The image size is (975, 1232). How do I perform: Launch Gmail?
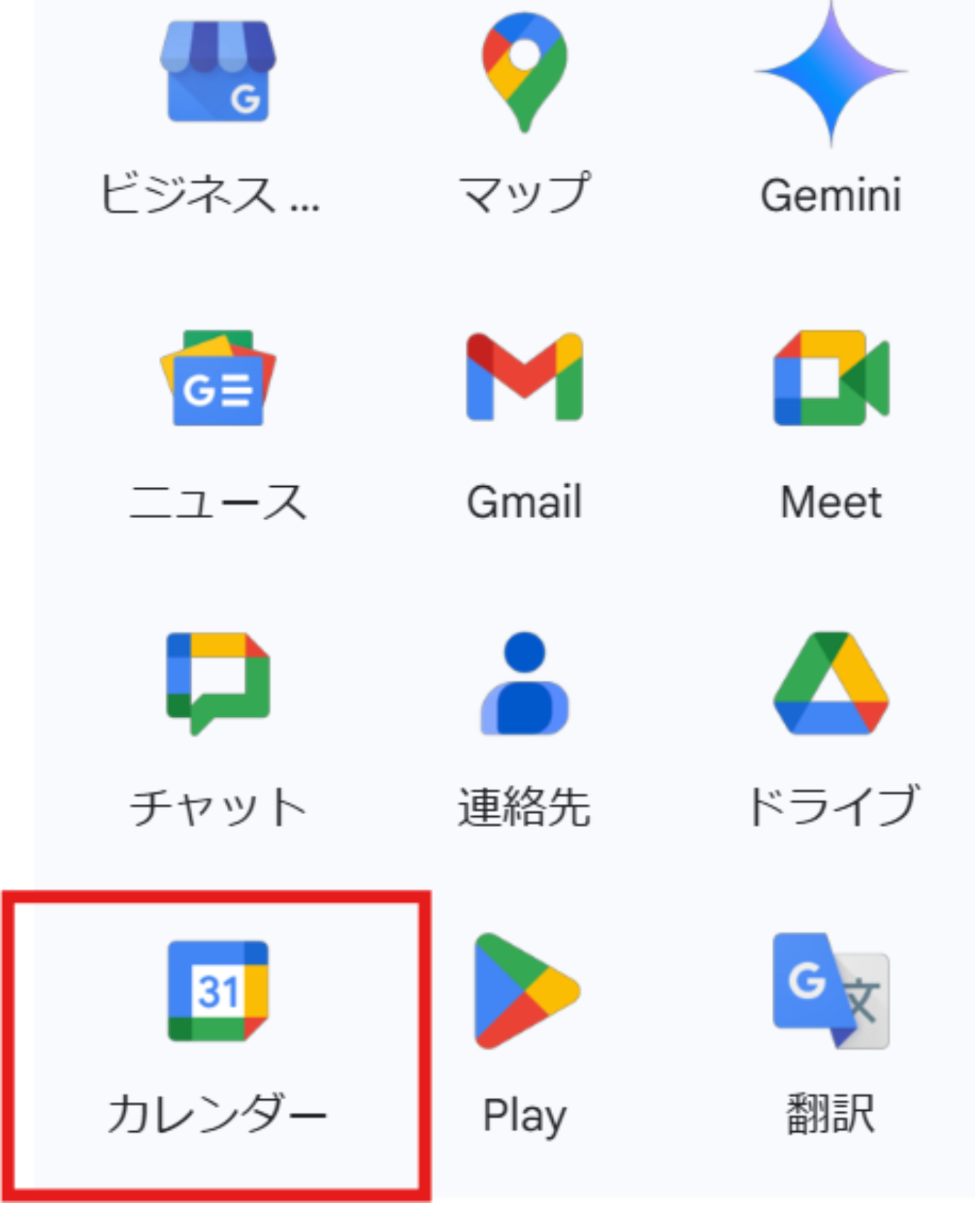point(524,377)
